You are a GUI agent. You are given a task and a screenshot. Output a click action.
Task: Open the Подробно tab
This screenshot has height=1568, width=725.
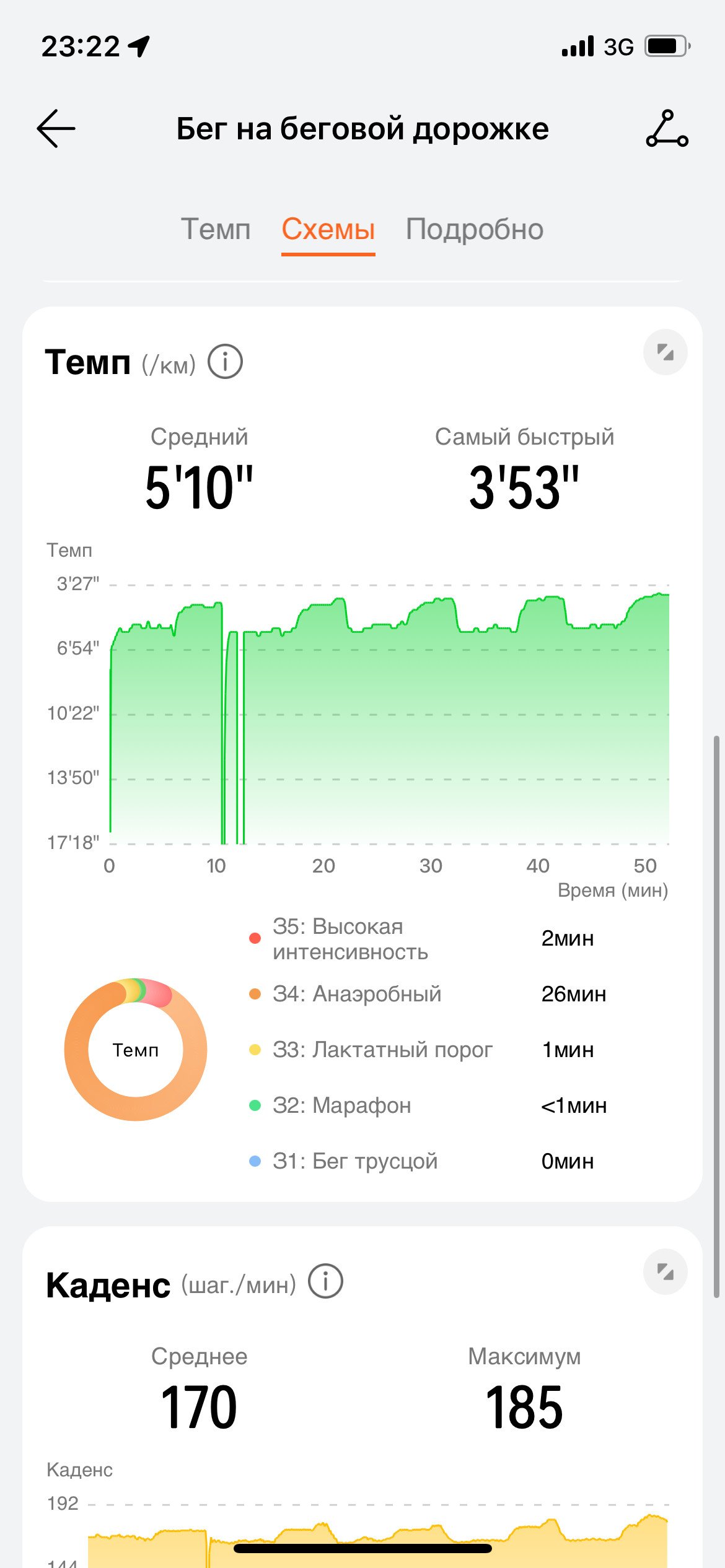pyautogui.click(x=475, y=229)
